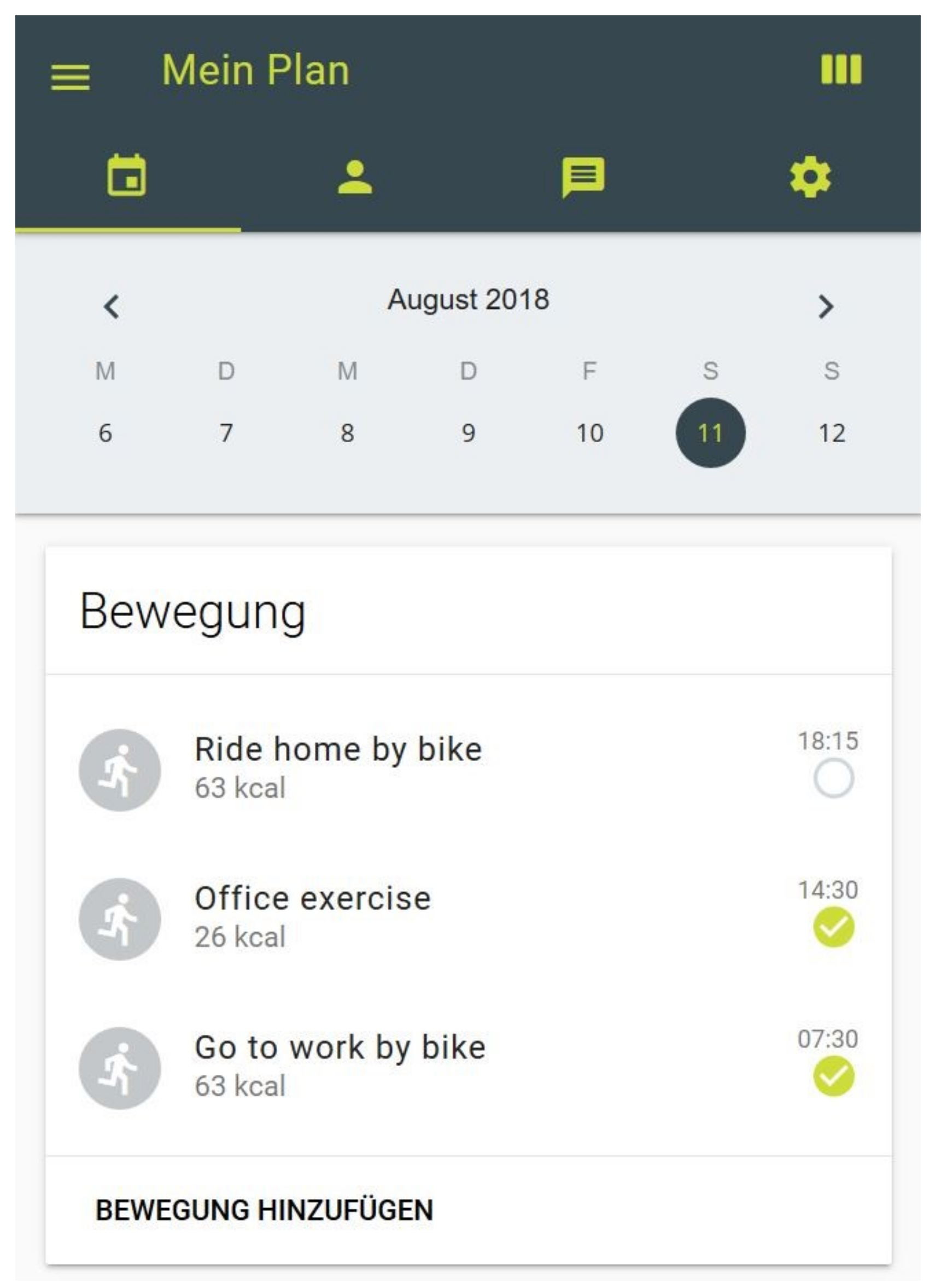936x1288 pixels.
Task: Go to the previous week arrow
Action: pyautogui.click(x=112, y=307)
